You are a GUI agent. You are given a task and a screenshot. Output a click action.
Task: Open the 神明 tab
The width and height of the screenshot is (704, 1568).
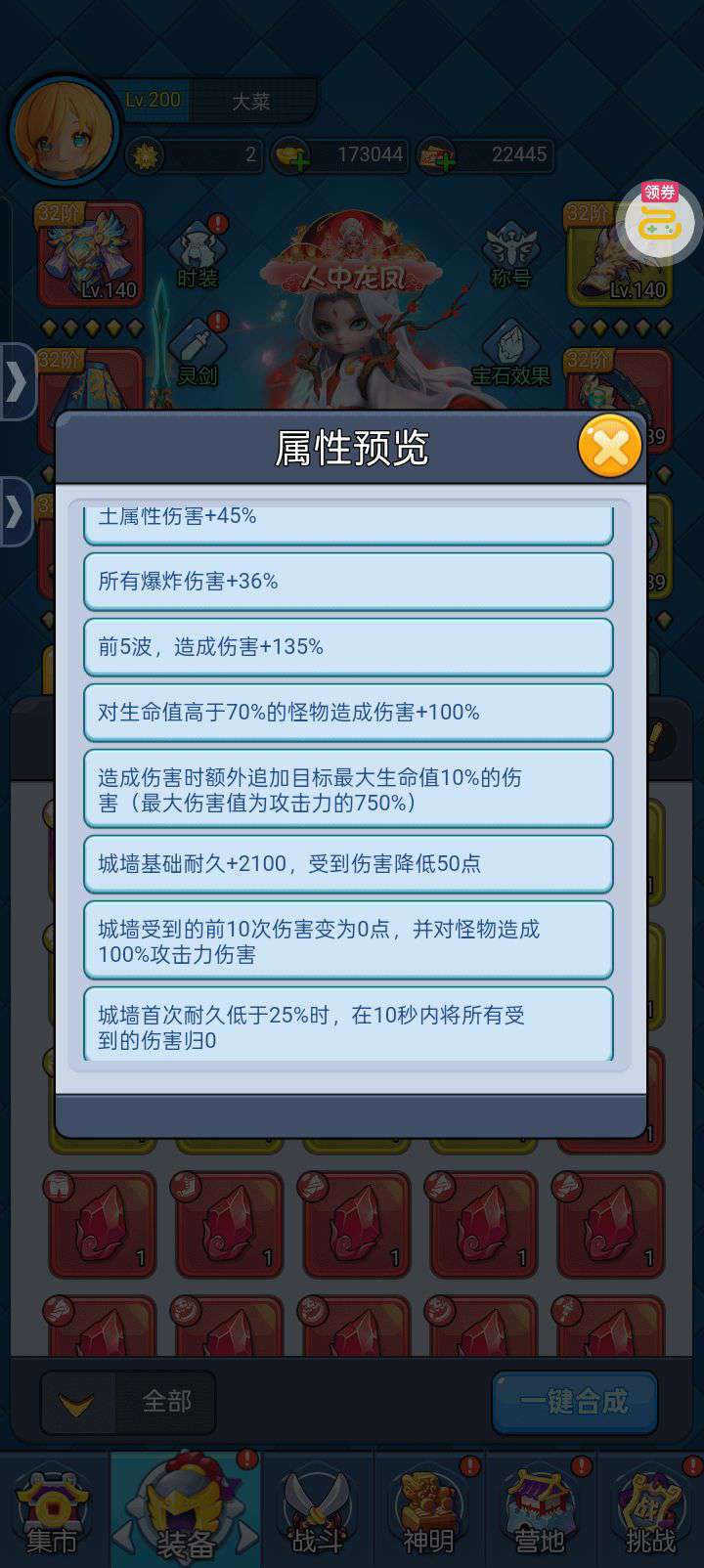tap(429, 1511)
